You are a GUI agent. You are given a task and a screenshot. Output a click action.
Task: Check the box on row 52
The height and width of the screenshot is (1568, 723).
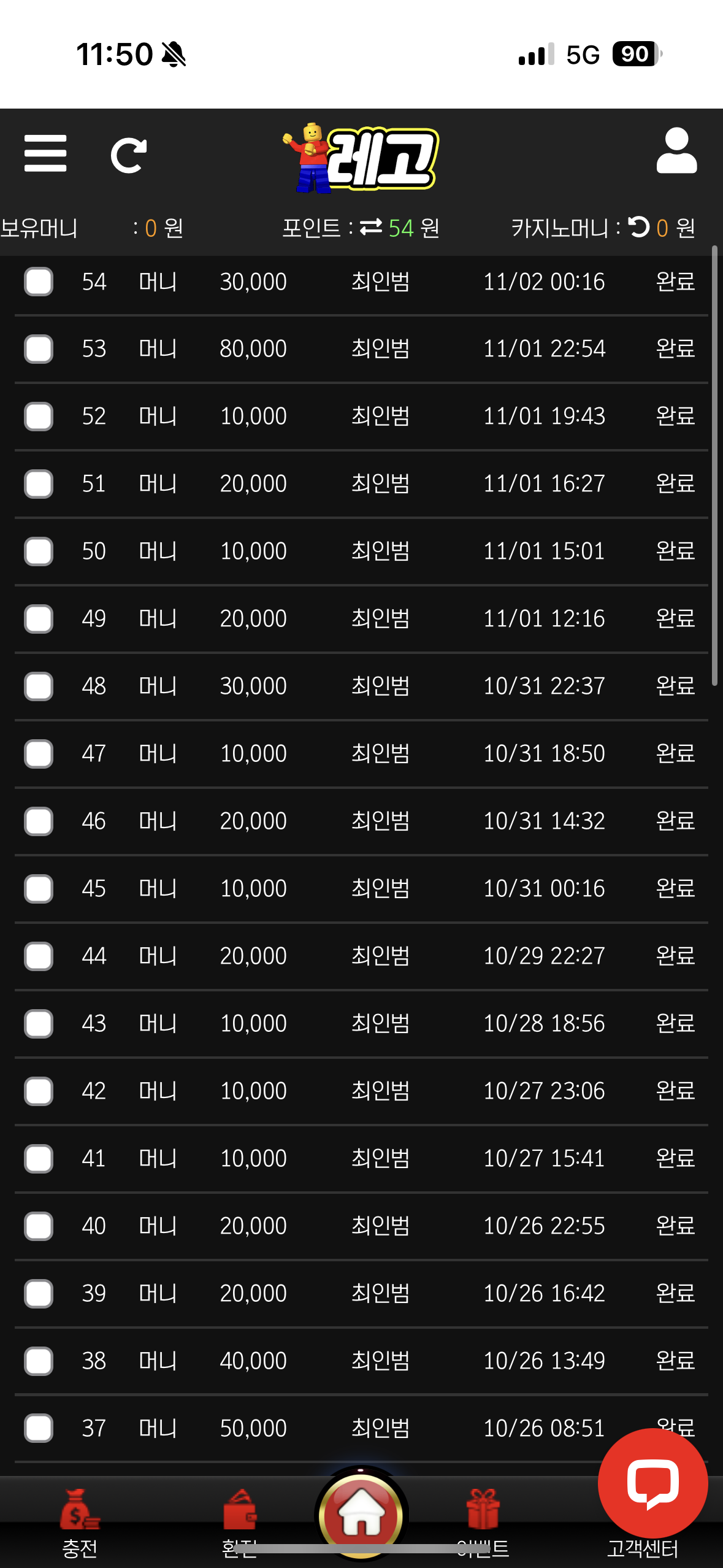pyautogui.click(x=39, y=417)
